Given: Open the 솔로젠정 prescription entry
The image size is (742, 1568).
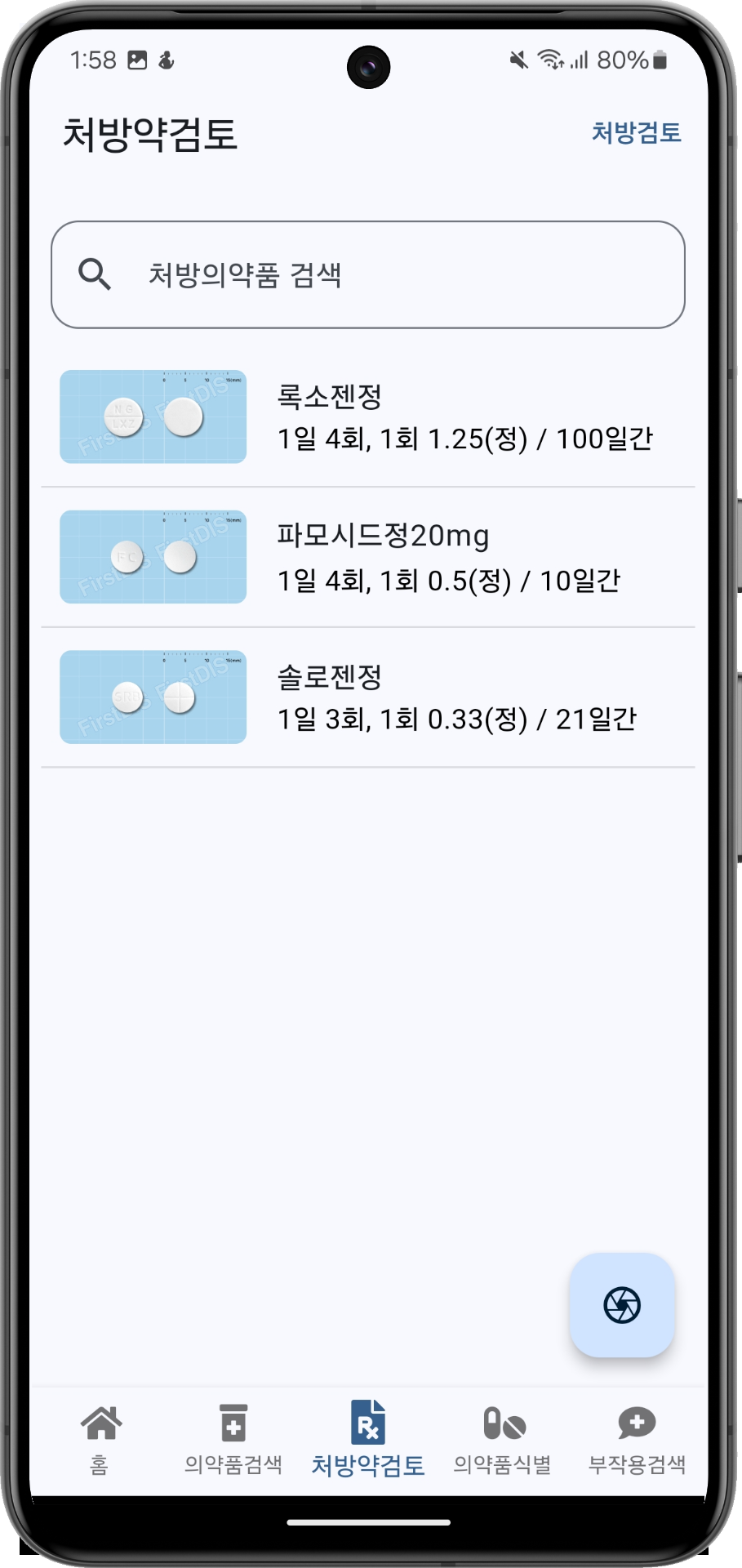Looking at the screenshot, I should click(x=368, y=697).
